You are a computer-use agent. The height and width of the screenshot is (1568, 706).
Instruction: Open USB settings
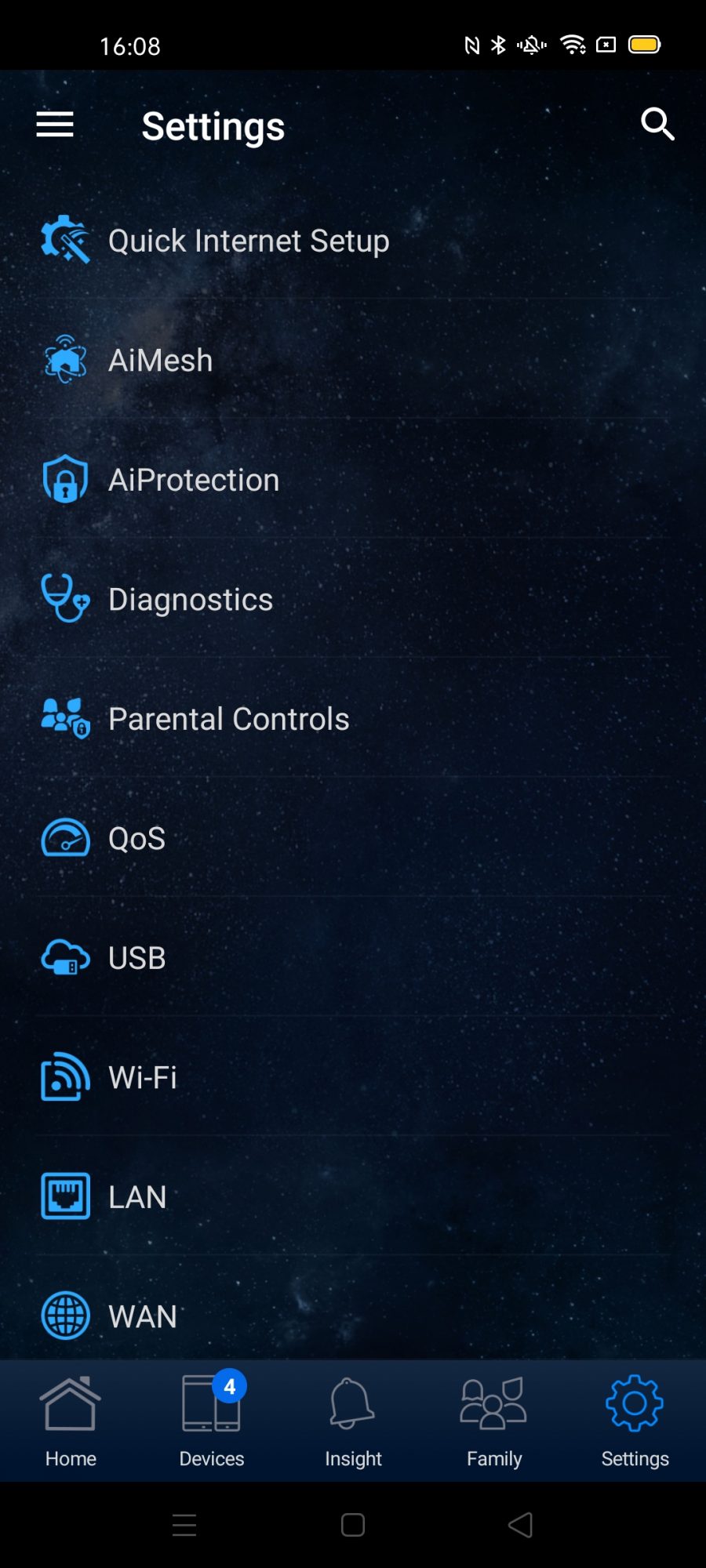[x=136, y=958]
